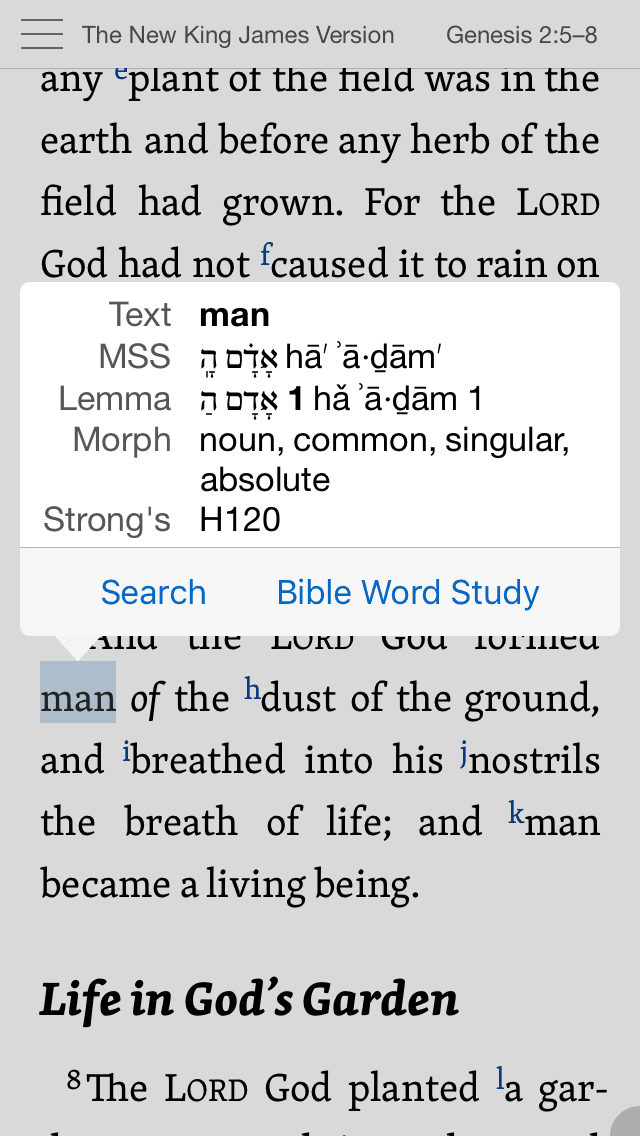Tap The New King James Version title

point(238,35)
